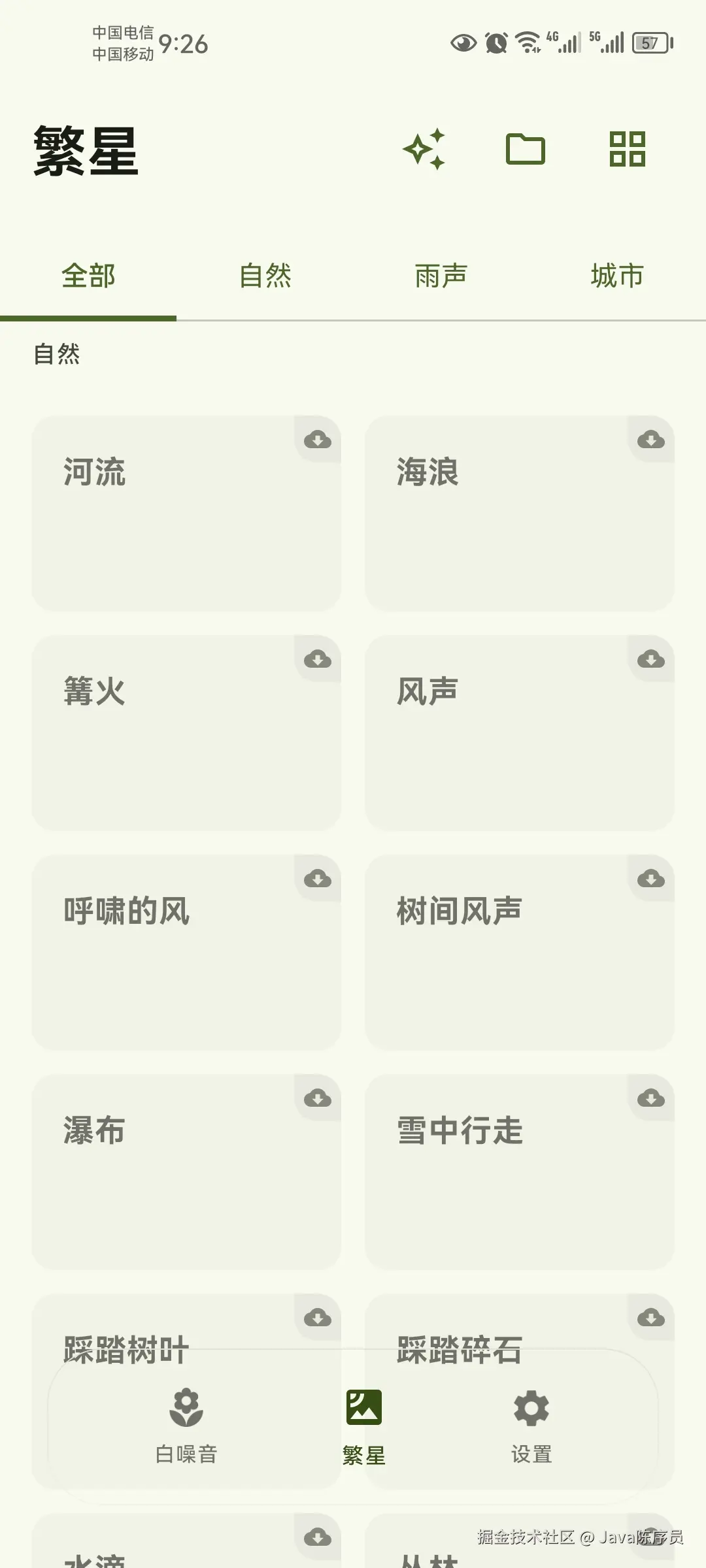Switch to the 自然 tab
The width and height of the screenshot is (706, 1568).
[265, 276]
